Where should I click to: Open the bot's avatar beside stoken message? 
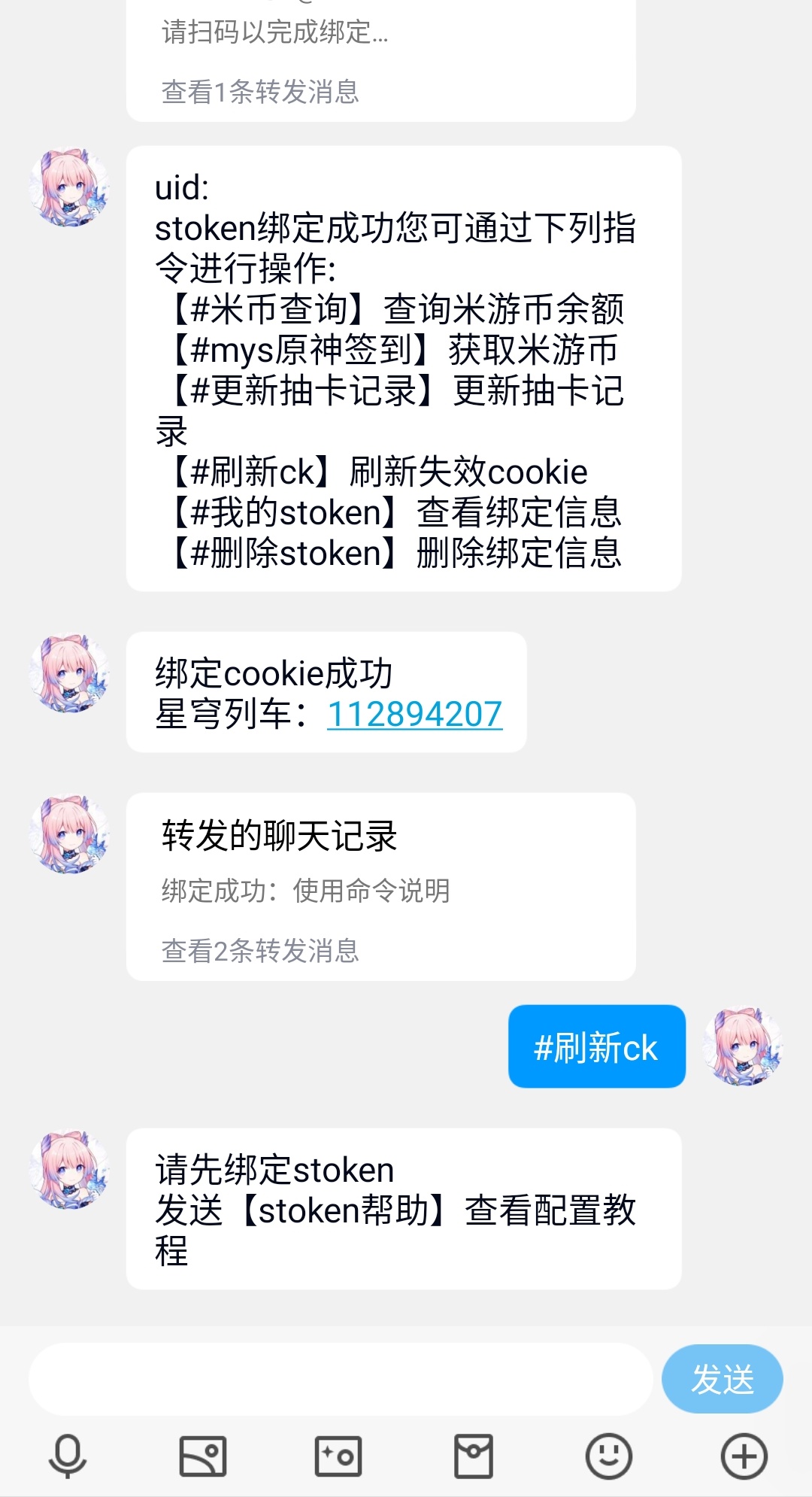71,188
